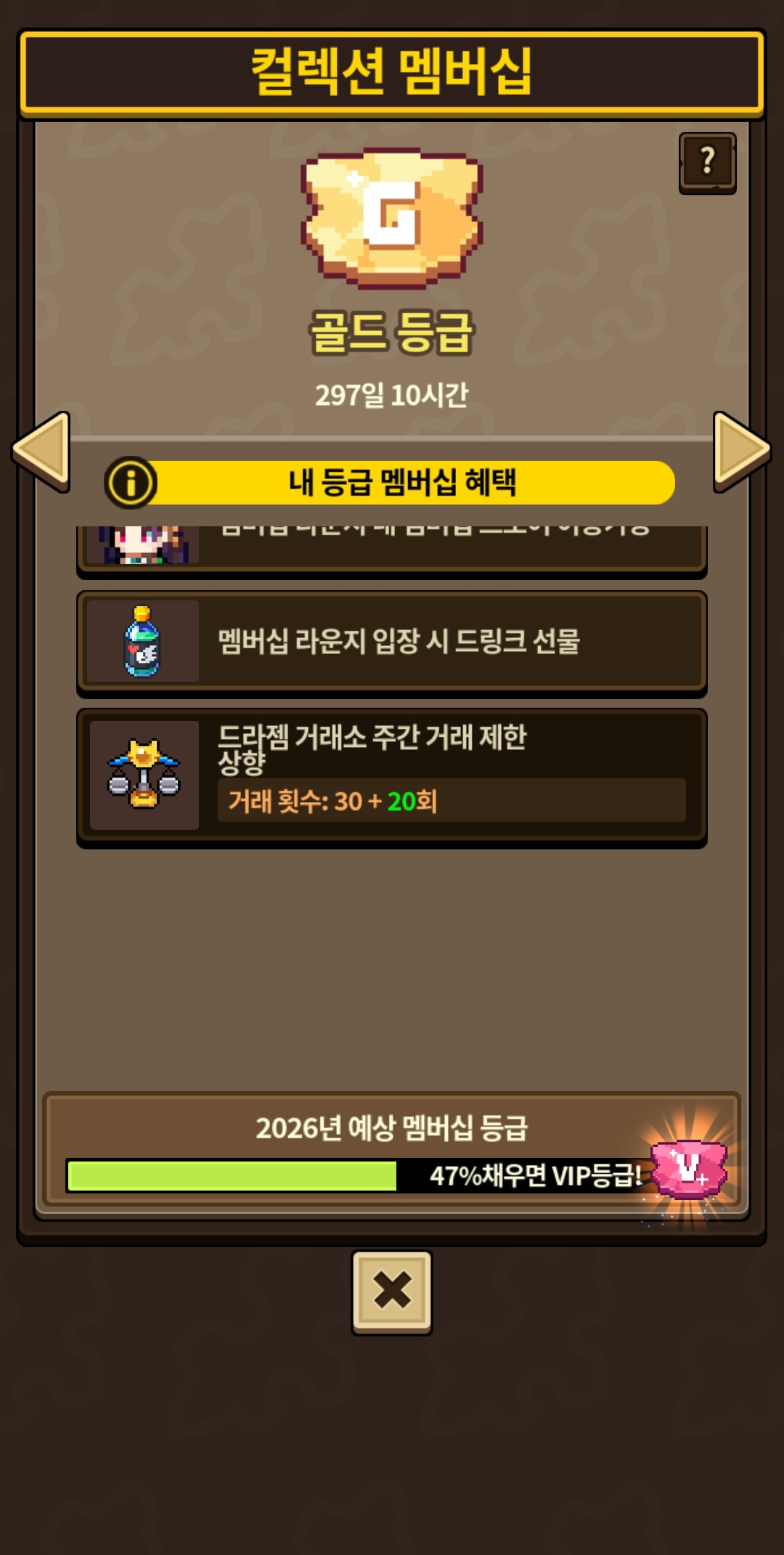Go to the next membership tier
Image resolution: width=784 pixels, height=1555 pixels.
[x=740, y=452]
